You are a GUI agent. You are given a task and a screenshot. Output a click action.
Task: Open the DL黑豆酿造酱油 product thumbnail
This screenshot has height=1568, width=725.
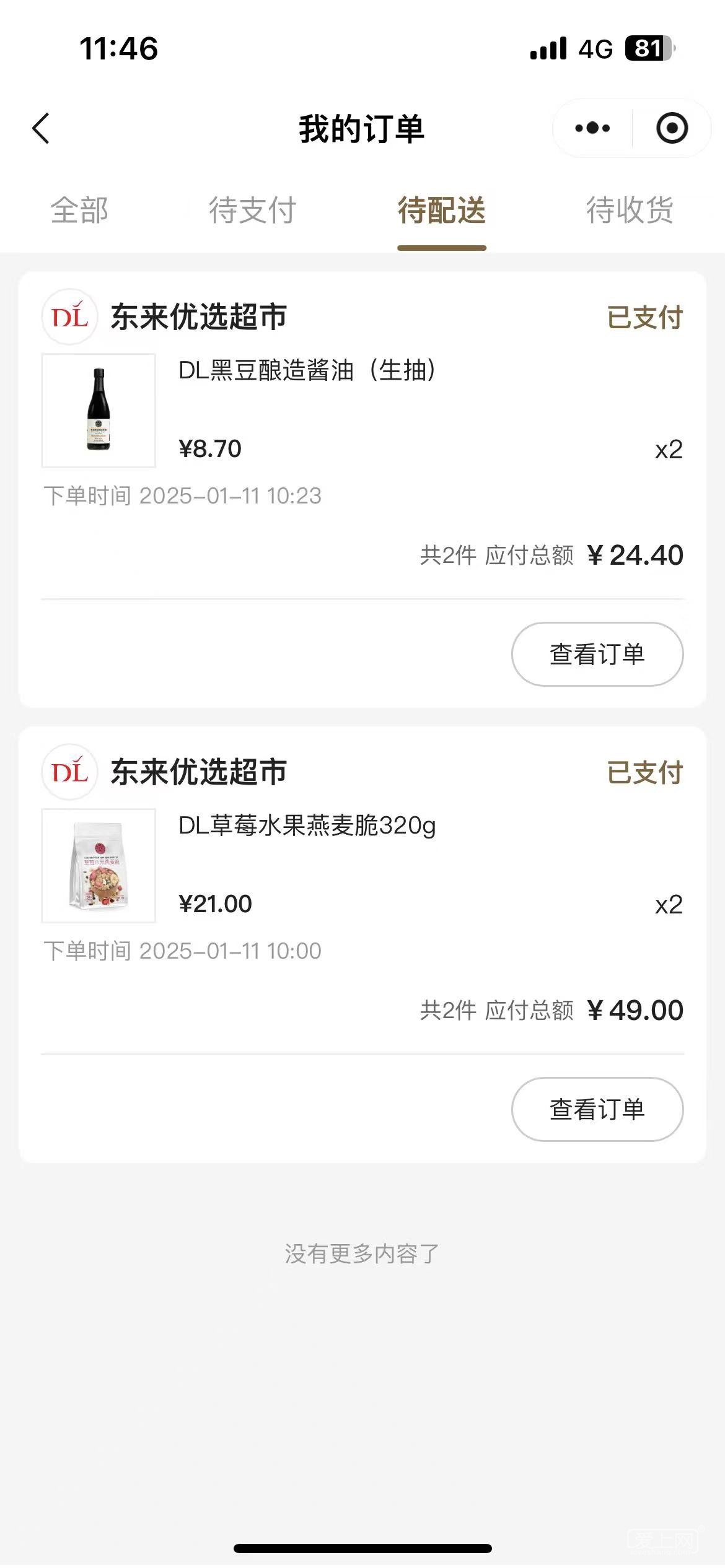pyautogui.click(x=99, y=410)
